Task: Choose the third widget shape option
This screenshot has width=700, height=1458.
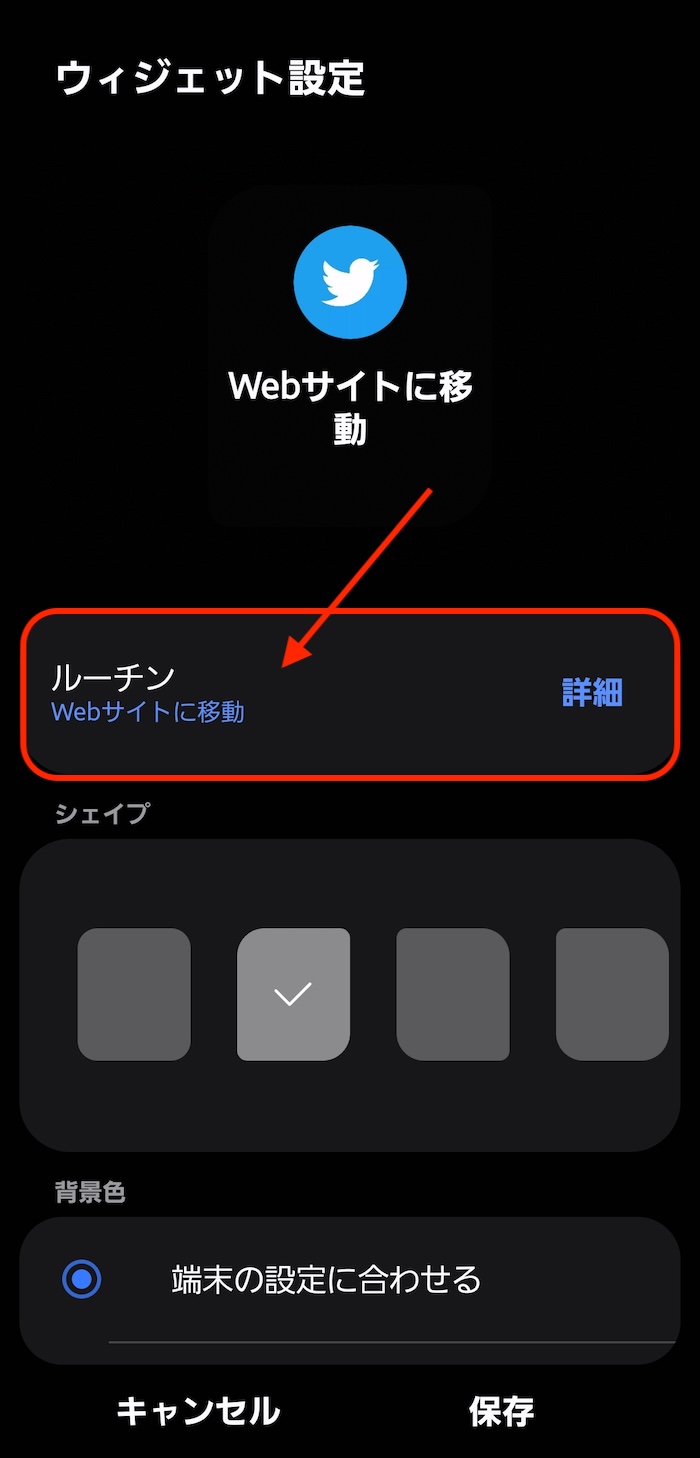Action: [453, 994]
